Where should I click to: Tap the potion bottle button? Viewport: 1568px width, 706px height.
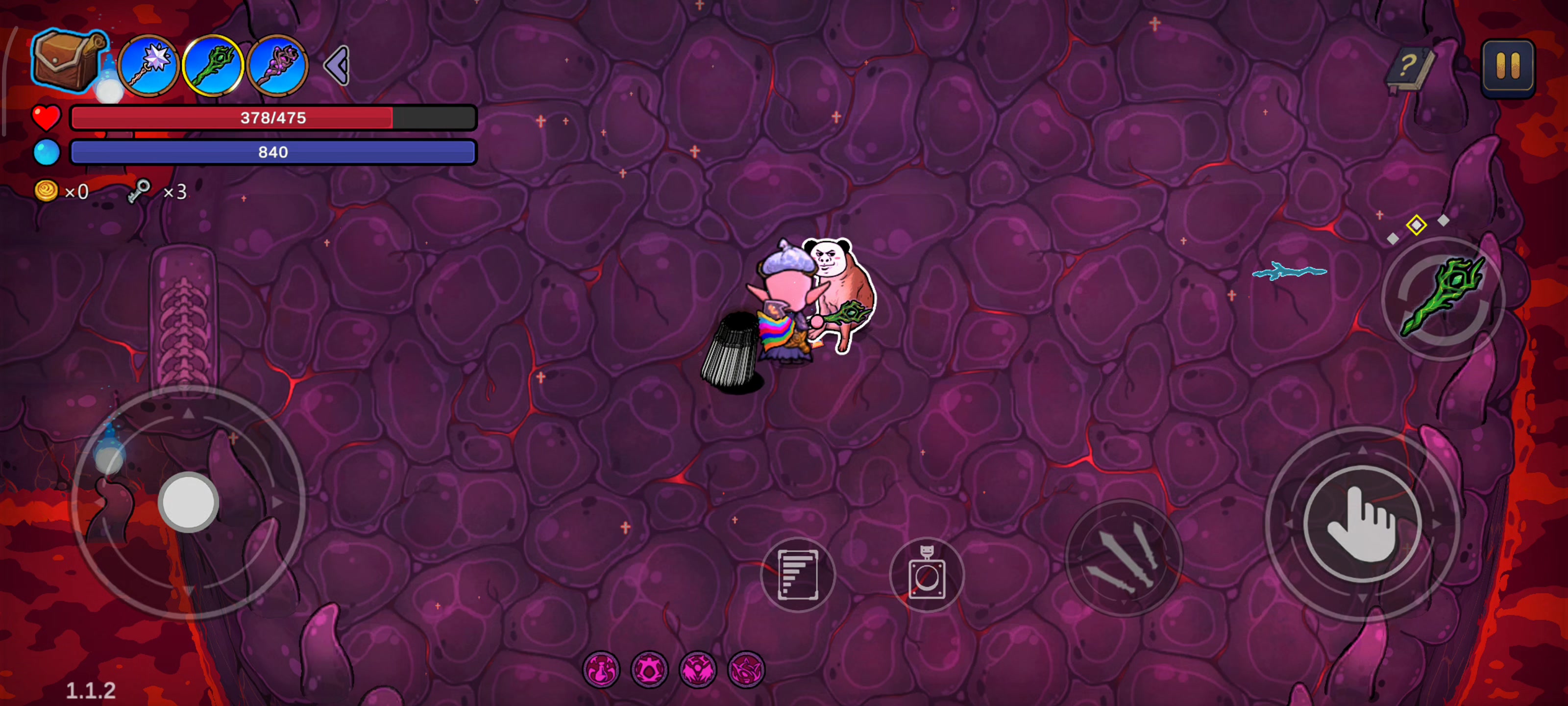tap(927, 575)
